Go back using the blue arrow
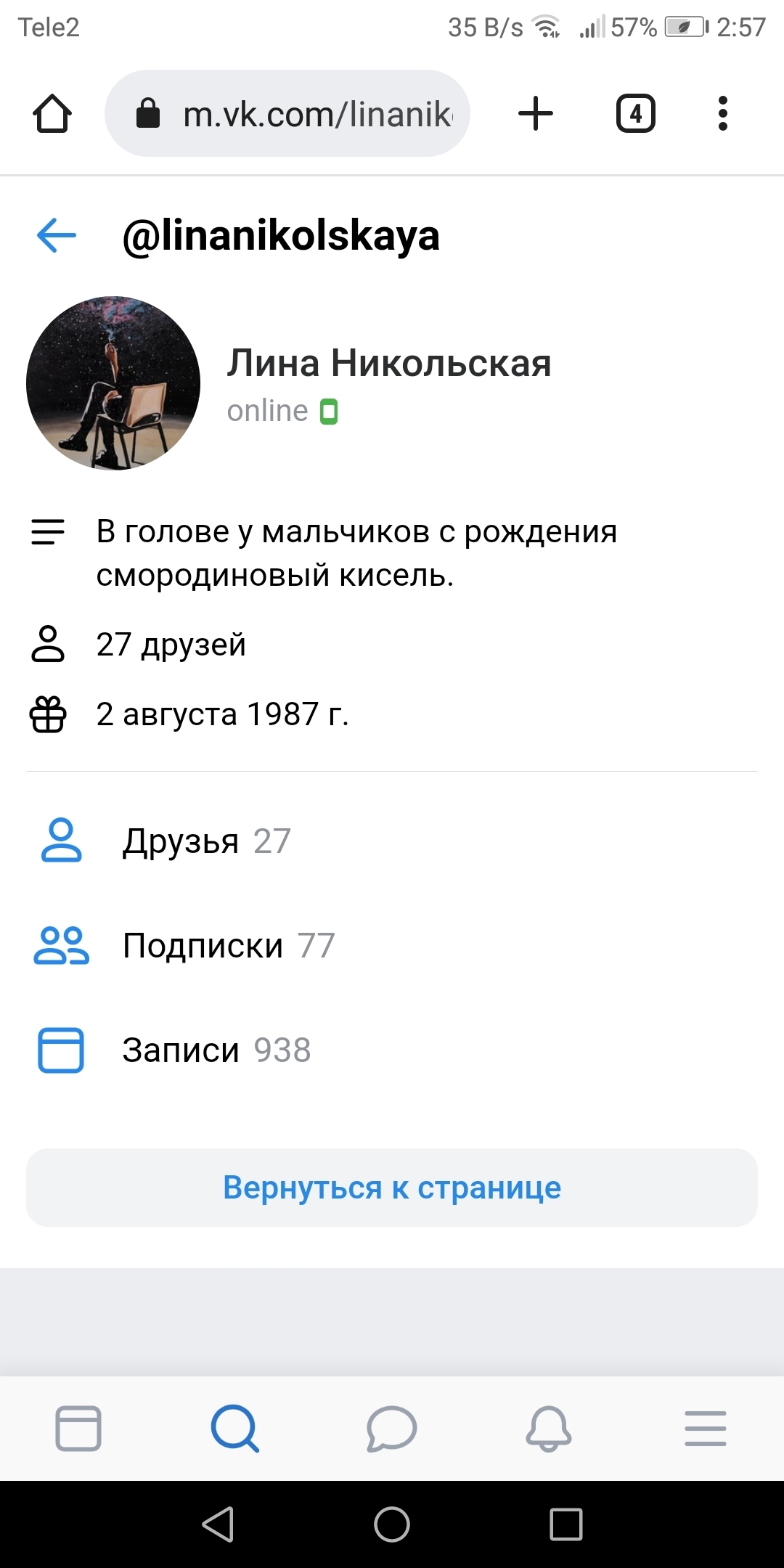784x1568 pixels. [57, 236]
